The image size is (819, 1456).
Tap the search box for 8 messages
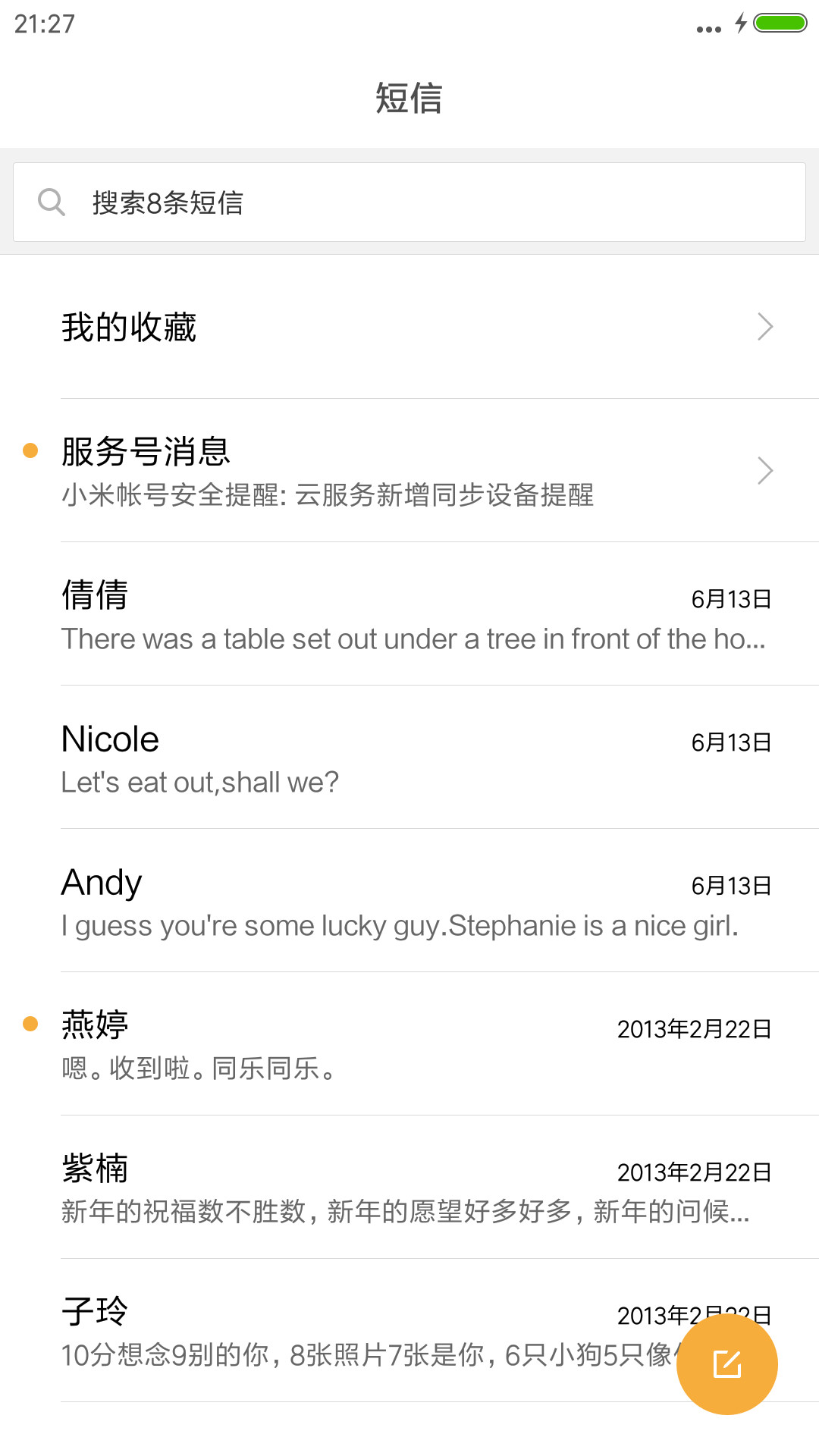point(409,202)
